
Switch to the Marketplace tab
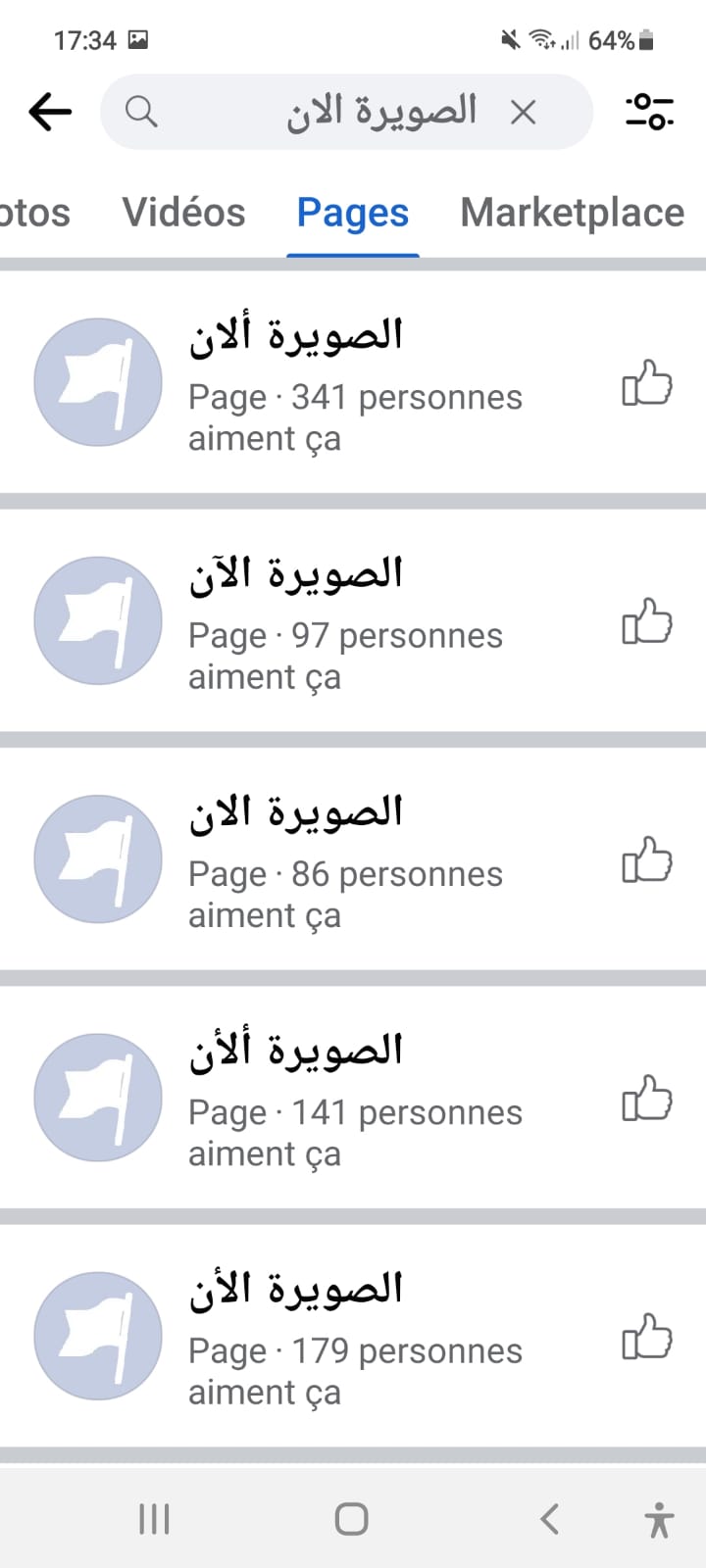pyautogui.click(x=572, y=213)
